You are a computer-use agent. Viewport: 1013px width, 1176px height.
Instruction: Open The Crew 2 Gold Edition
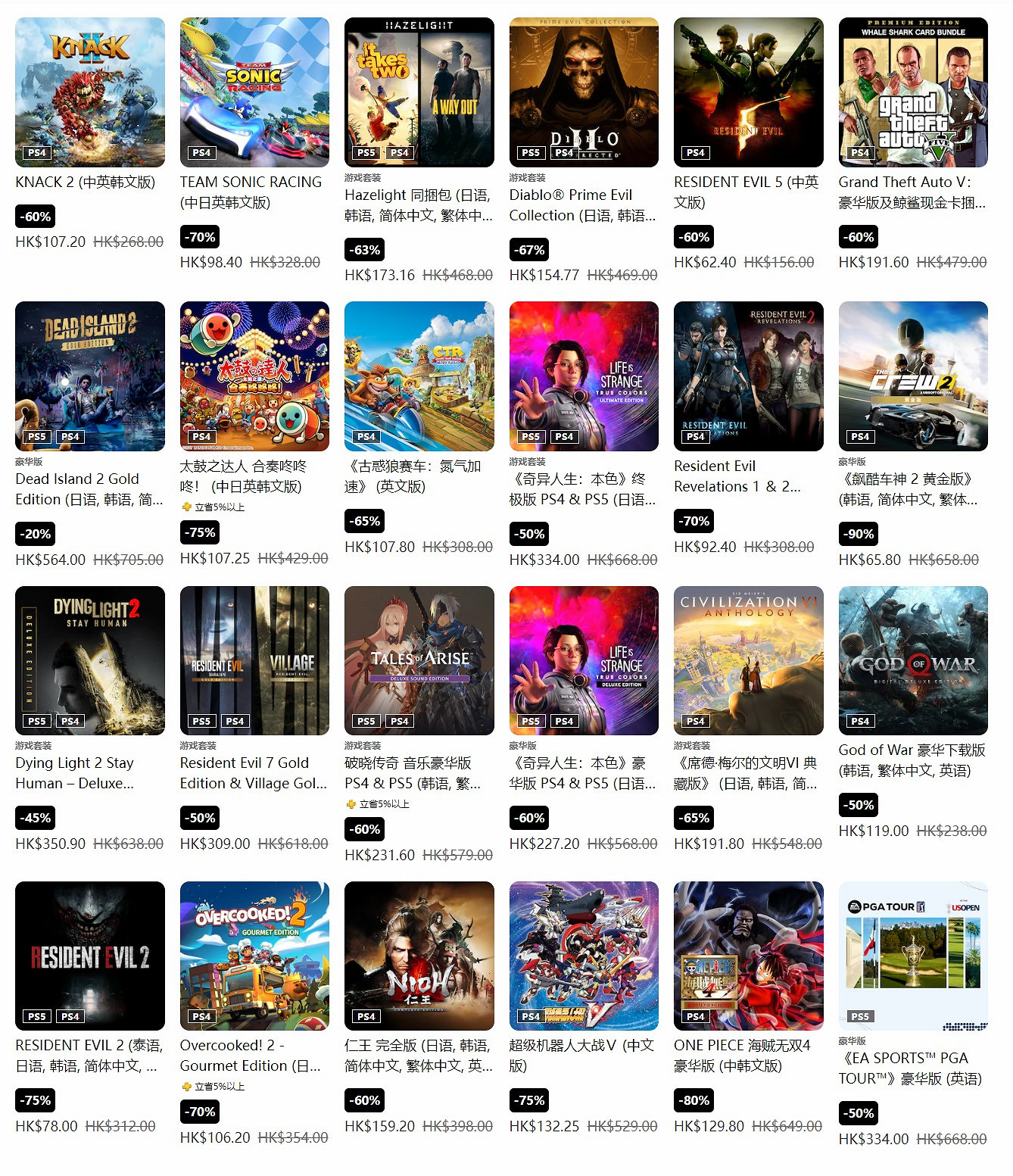913,376
